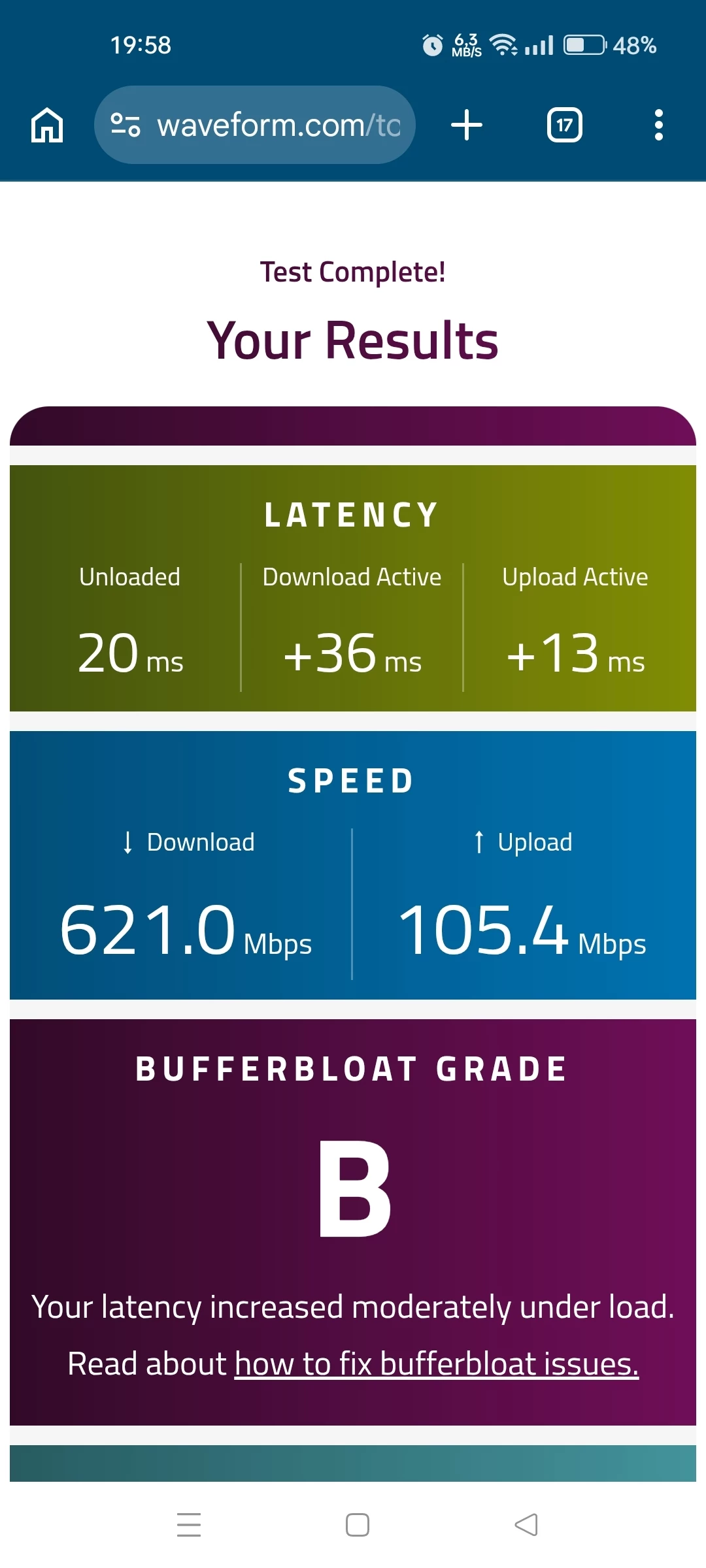View the 17 open tabs
Image resolution: width=706 pixels, height=1568 pixels.
564,125
